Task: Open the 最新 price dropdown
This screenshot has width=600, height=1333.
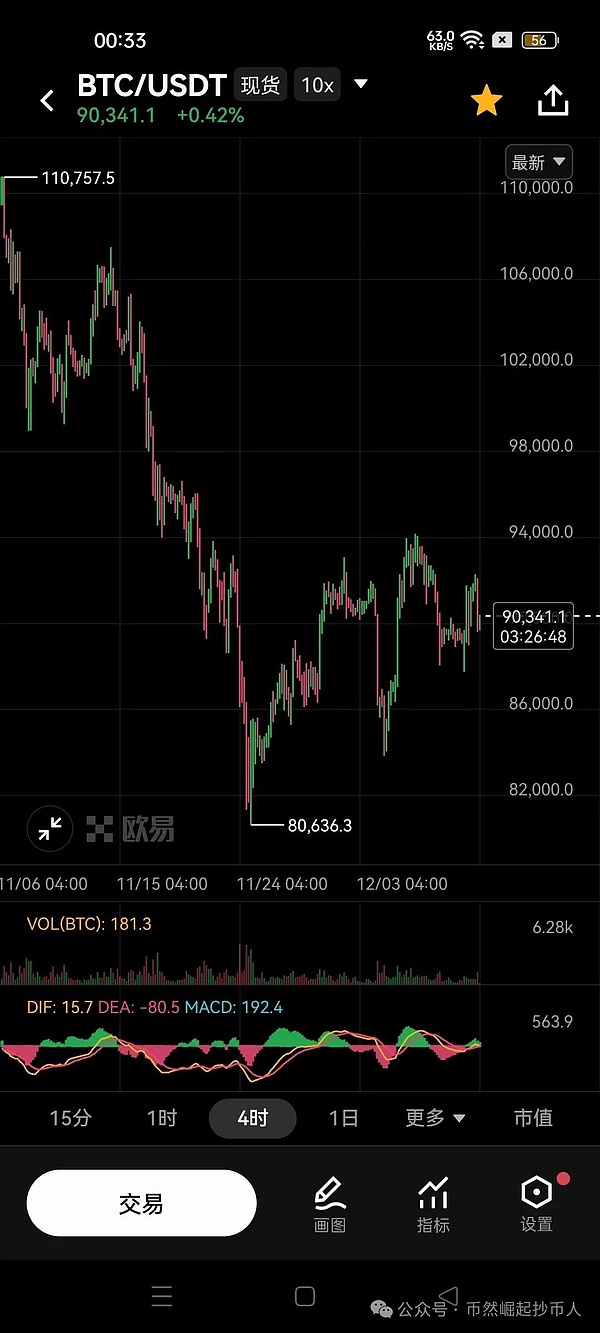Action: (539, 162)
